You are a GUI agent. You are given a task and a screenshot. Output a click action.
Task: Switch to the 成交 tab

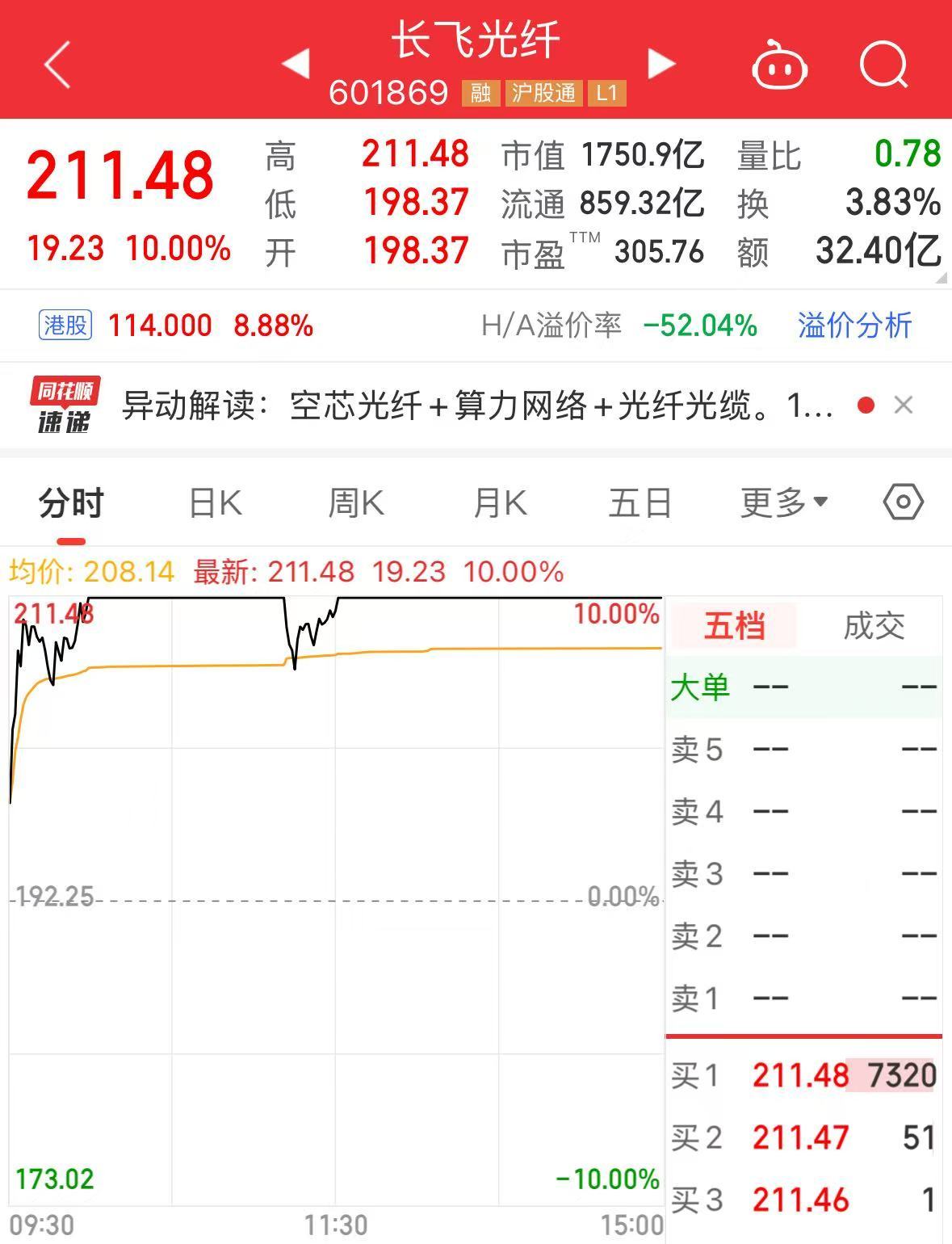(x=874, y=626)
